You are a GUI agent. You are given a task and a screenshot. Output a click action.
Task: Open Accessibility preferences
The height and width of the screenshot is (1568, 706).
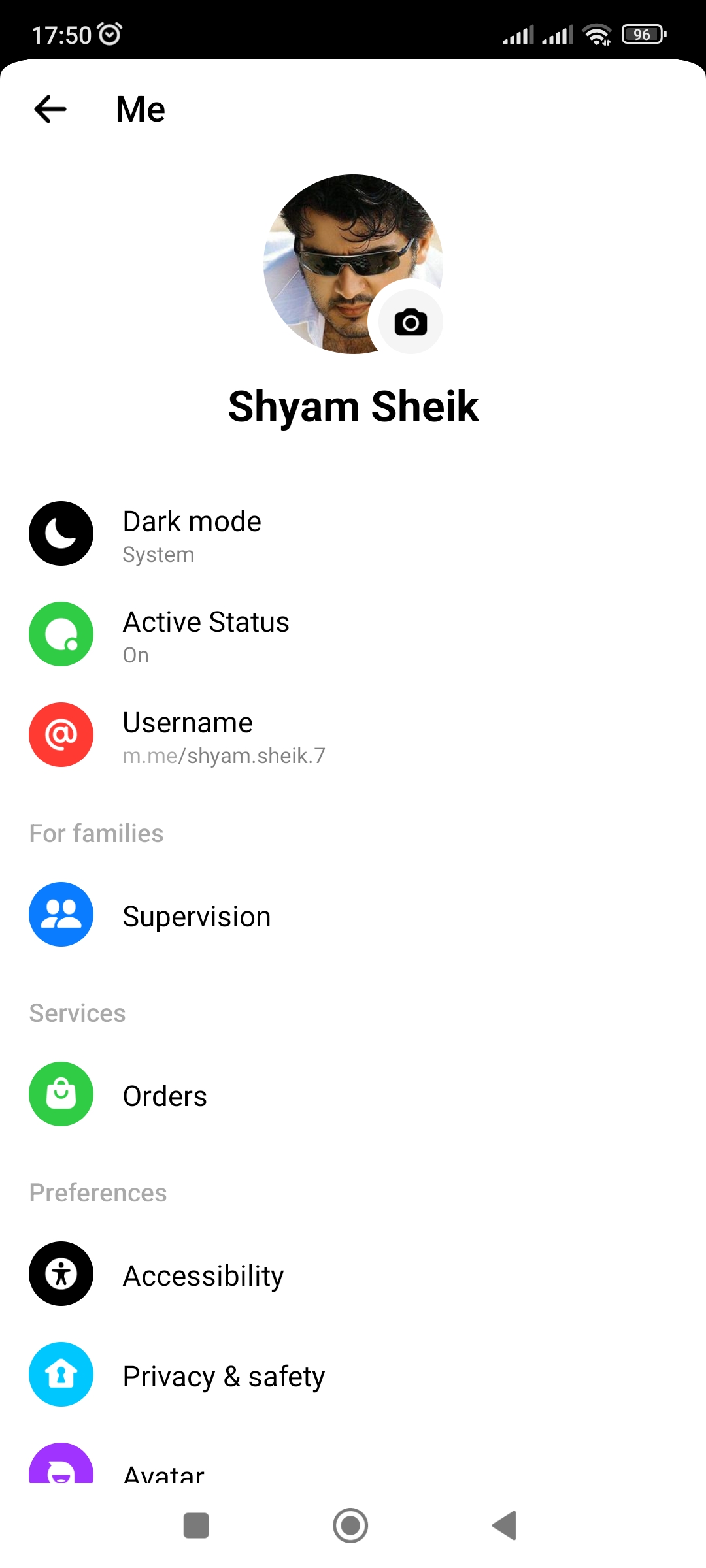click(x=353, y=1275)
